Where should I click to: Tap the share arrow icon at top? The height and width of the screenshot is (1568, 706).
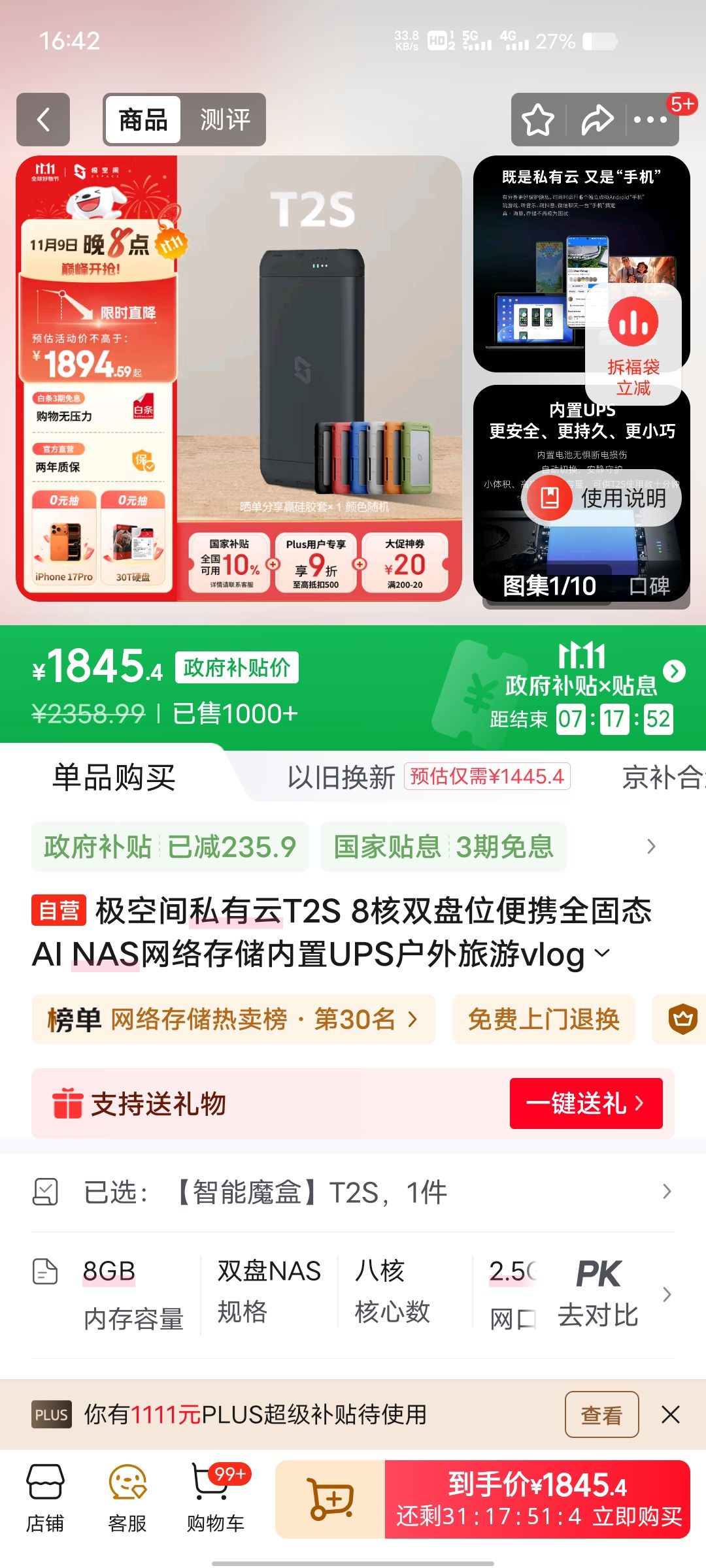[x=596, y=120]
